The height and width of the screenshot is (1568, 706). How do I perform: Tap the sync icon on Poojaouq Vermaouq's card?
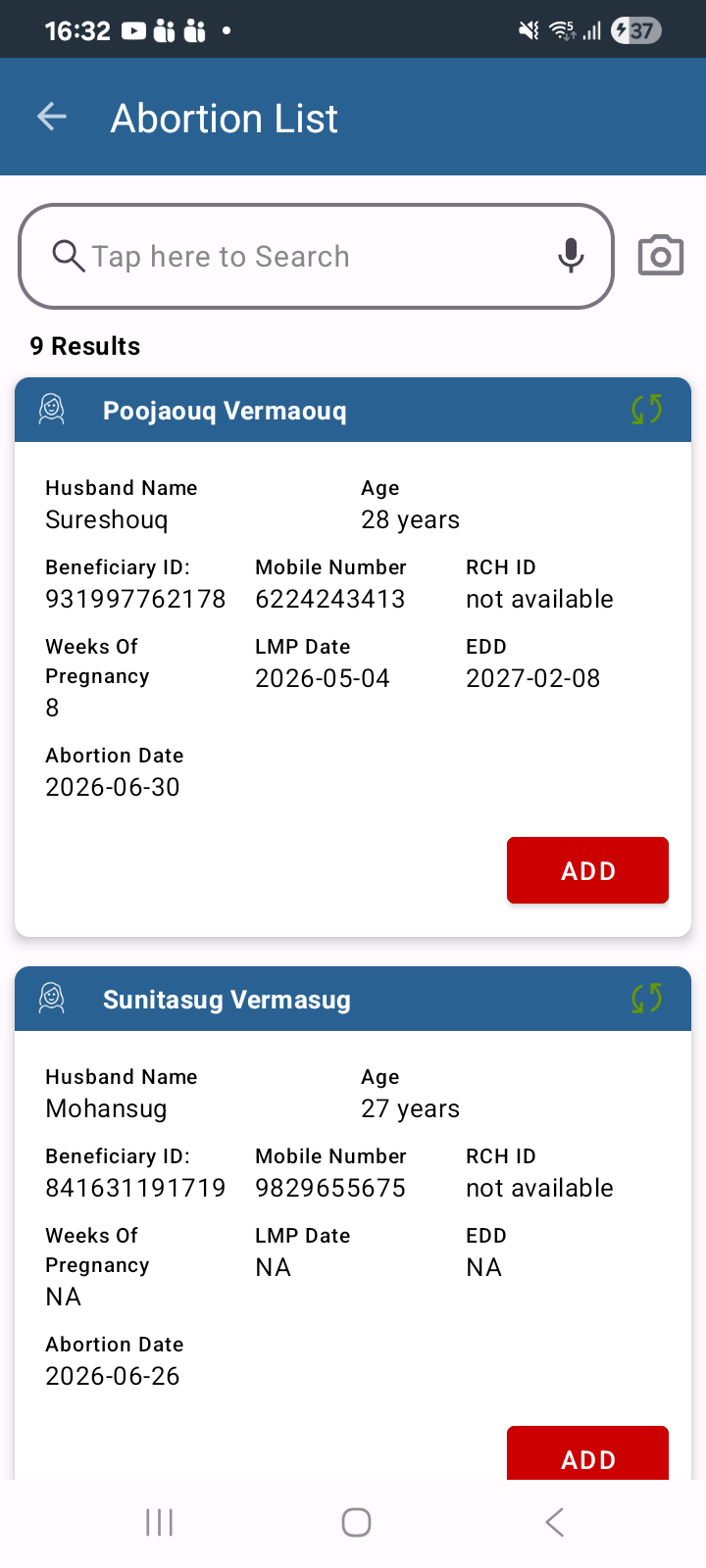coord(647,410)
